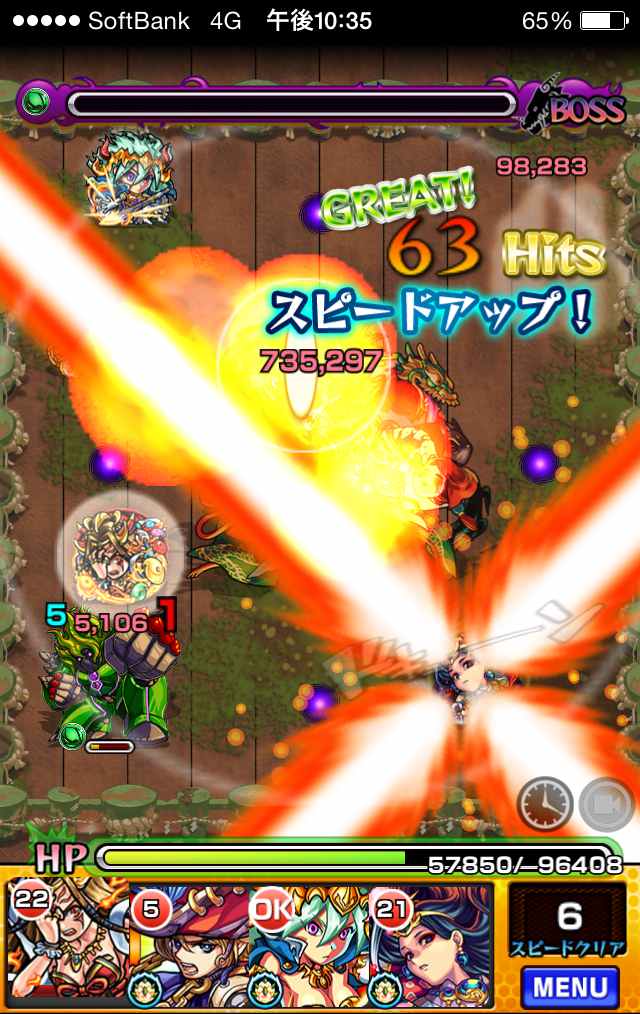Tap the clock timer icon
This screenshot has width=640, height=1014.
point(545,803)
